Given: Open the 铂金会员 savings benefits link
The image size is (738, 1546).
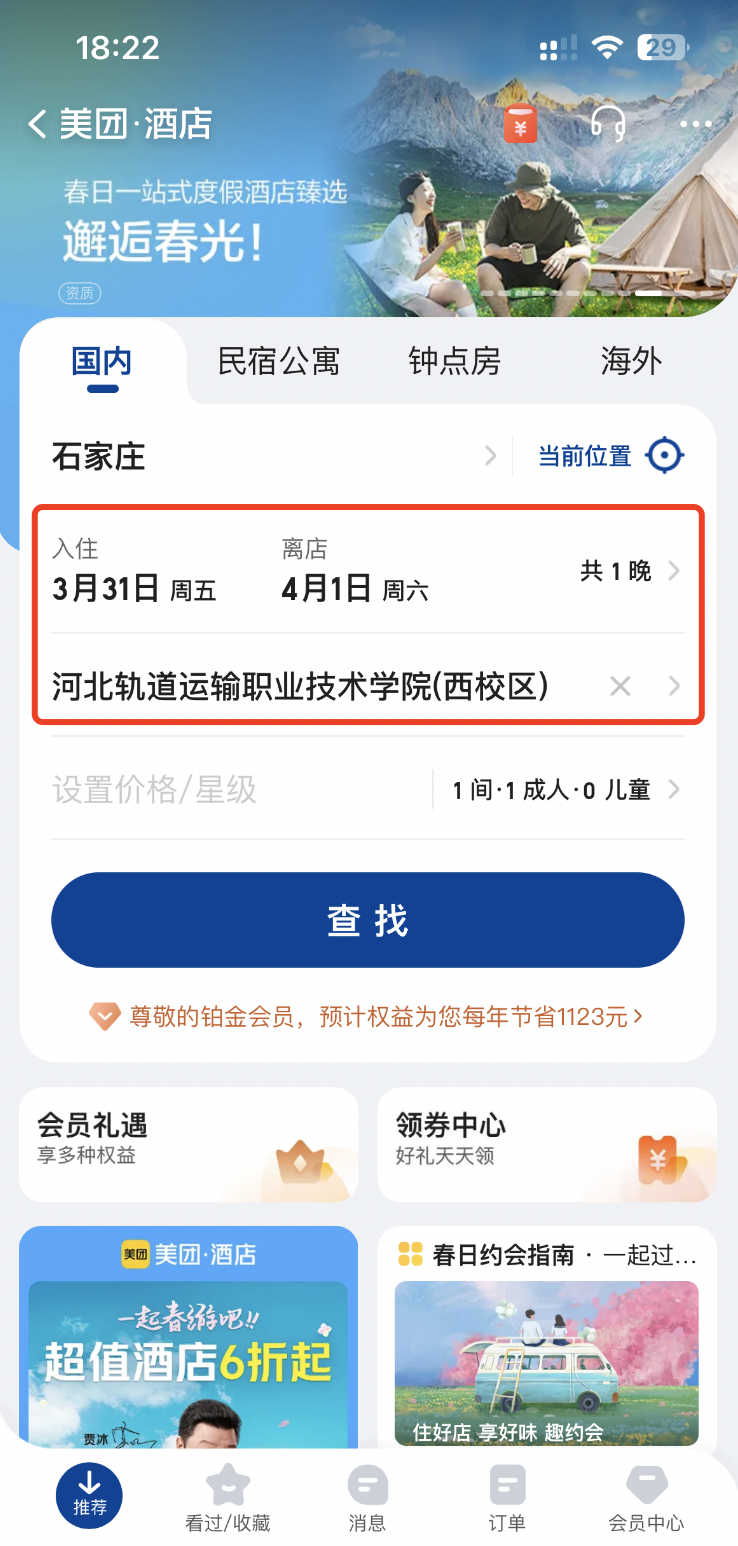Looking at the screenshot, I should coord(367,1017).
